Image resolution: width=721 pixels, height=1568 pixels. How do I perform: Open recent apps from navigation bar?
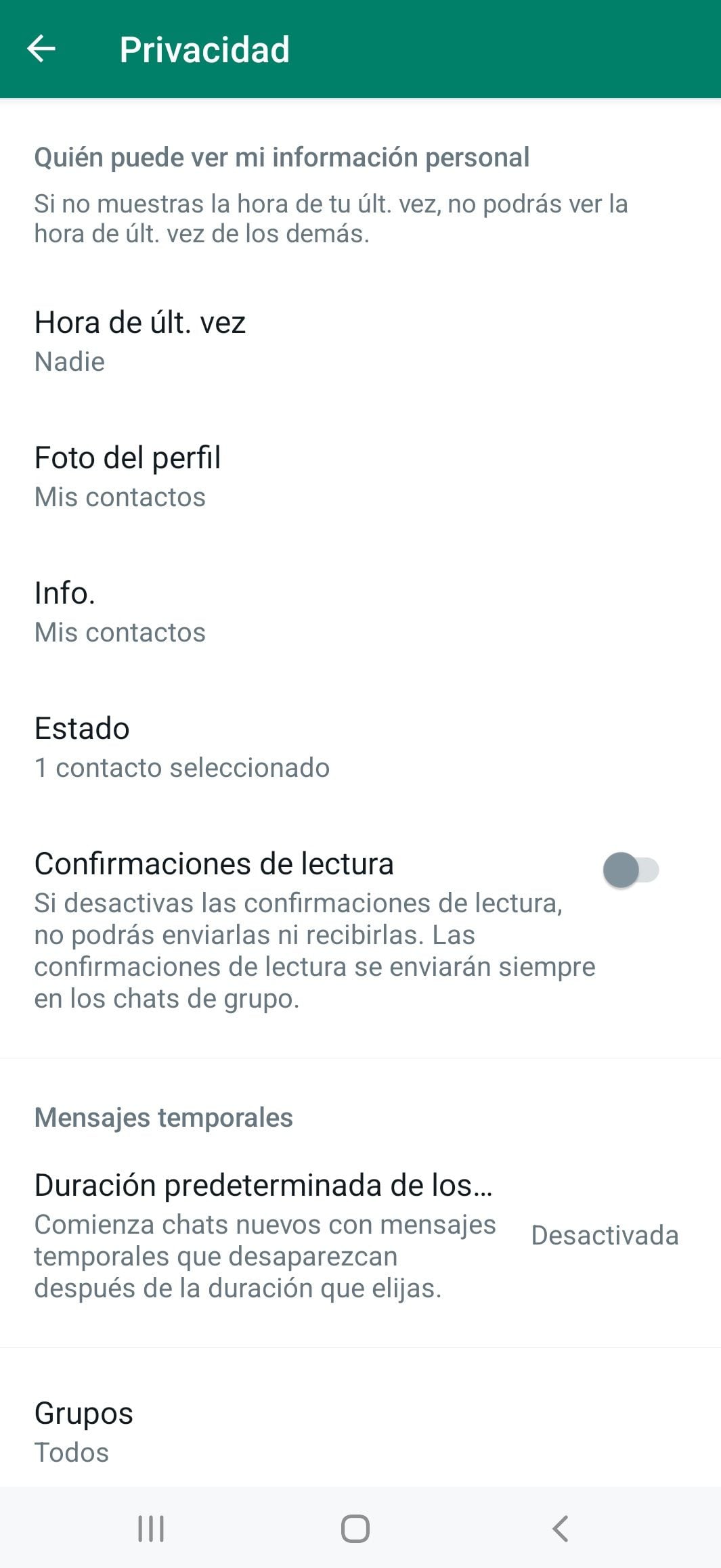click(x=151, y=1528)
